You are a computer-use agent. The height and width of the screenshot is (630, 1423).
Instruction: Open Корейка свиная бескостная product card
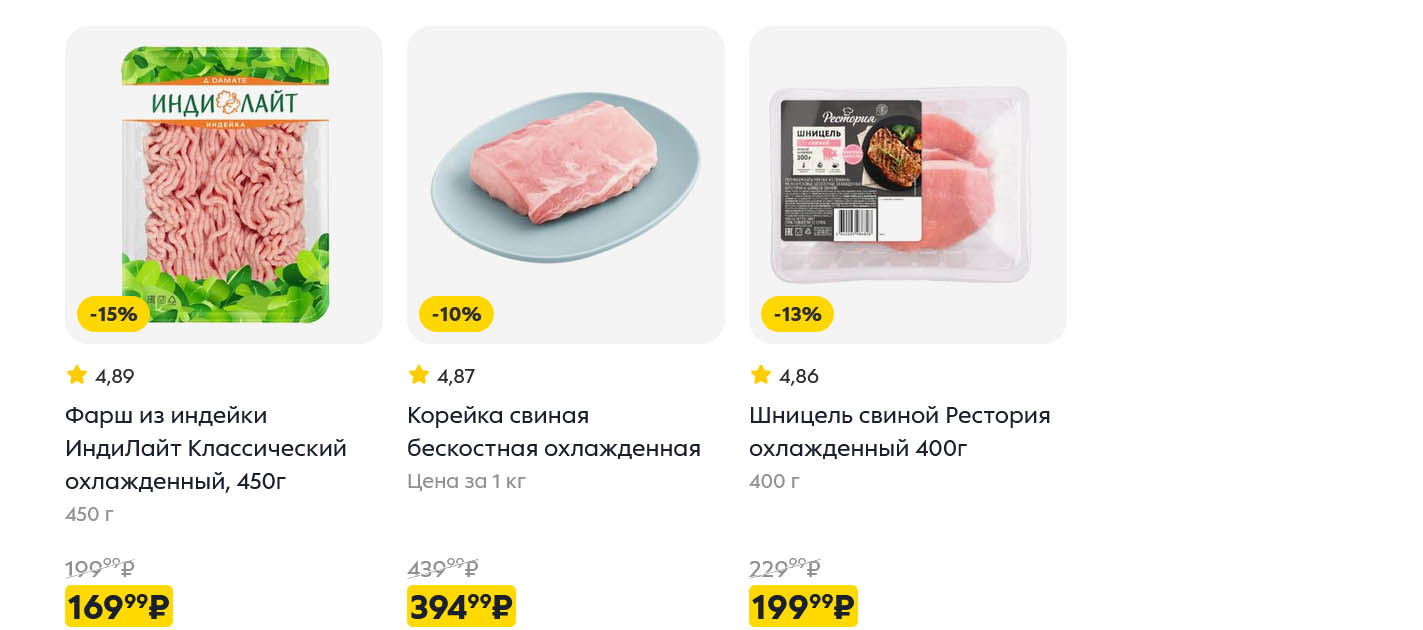coord(565,185)
